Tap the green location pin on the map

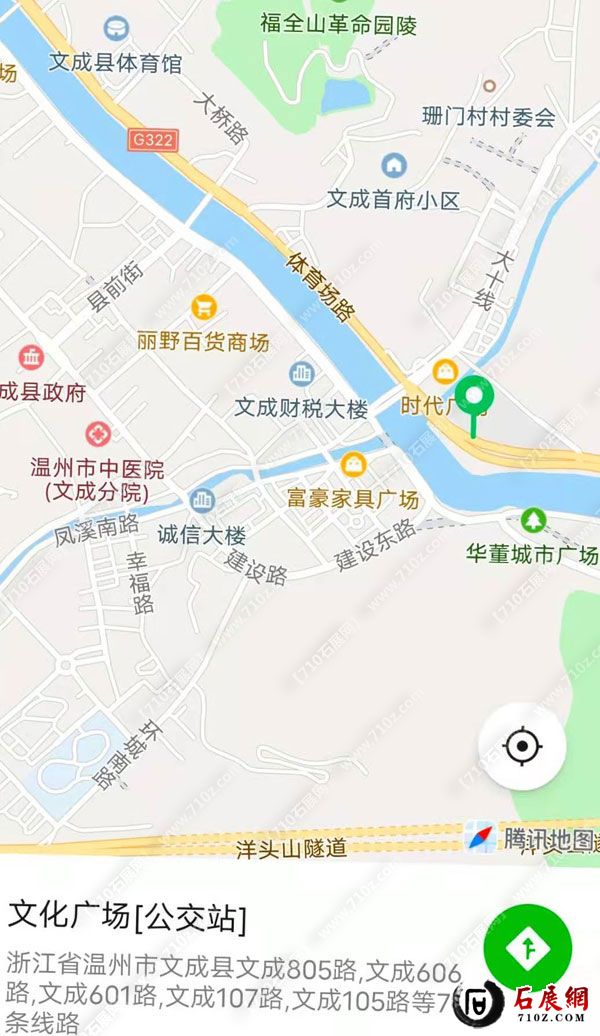473,397
